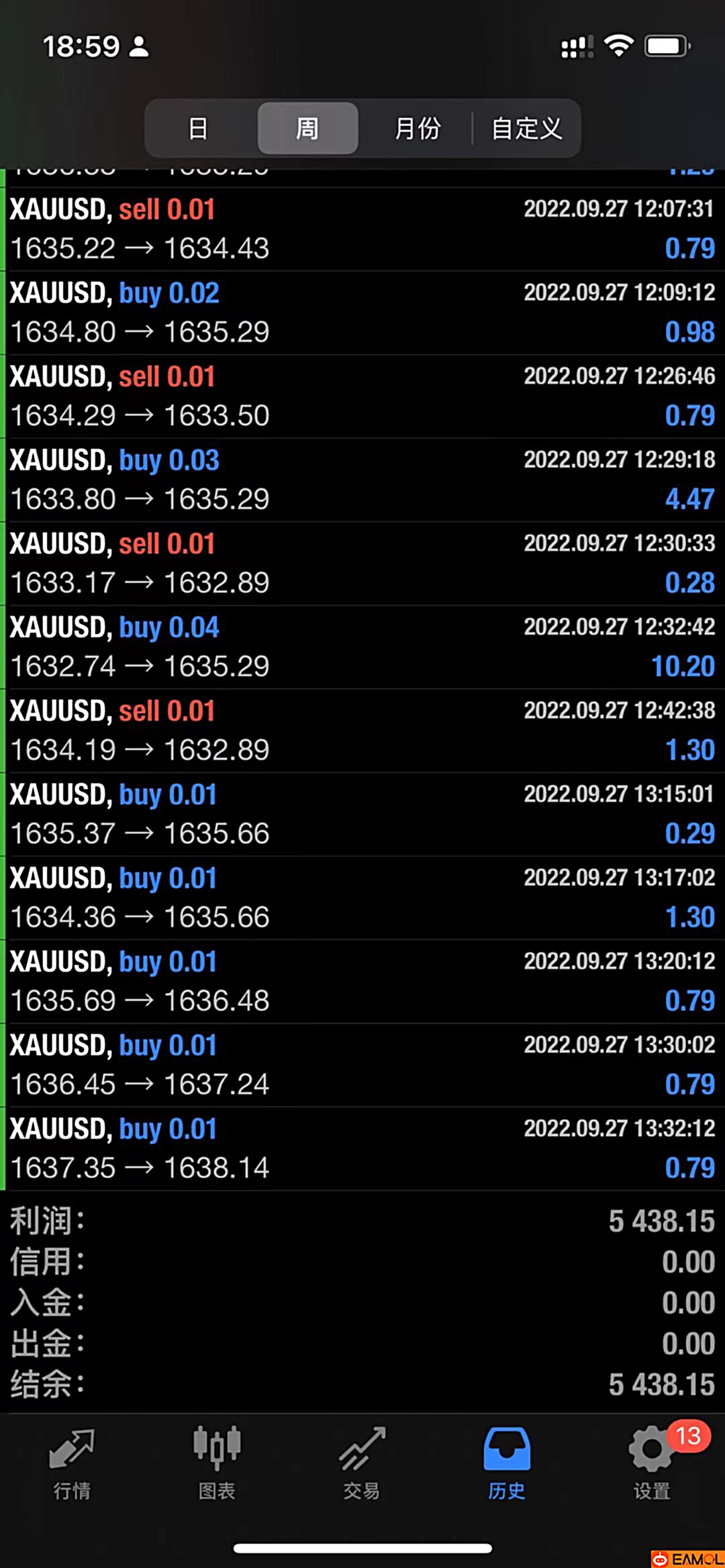Open the 交易 trade tab
725x1568 pixels.
[x=362, y=1463]
